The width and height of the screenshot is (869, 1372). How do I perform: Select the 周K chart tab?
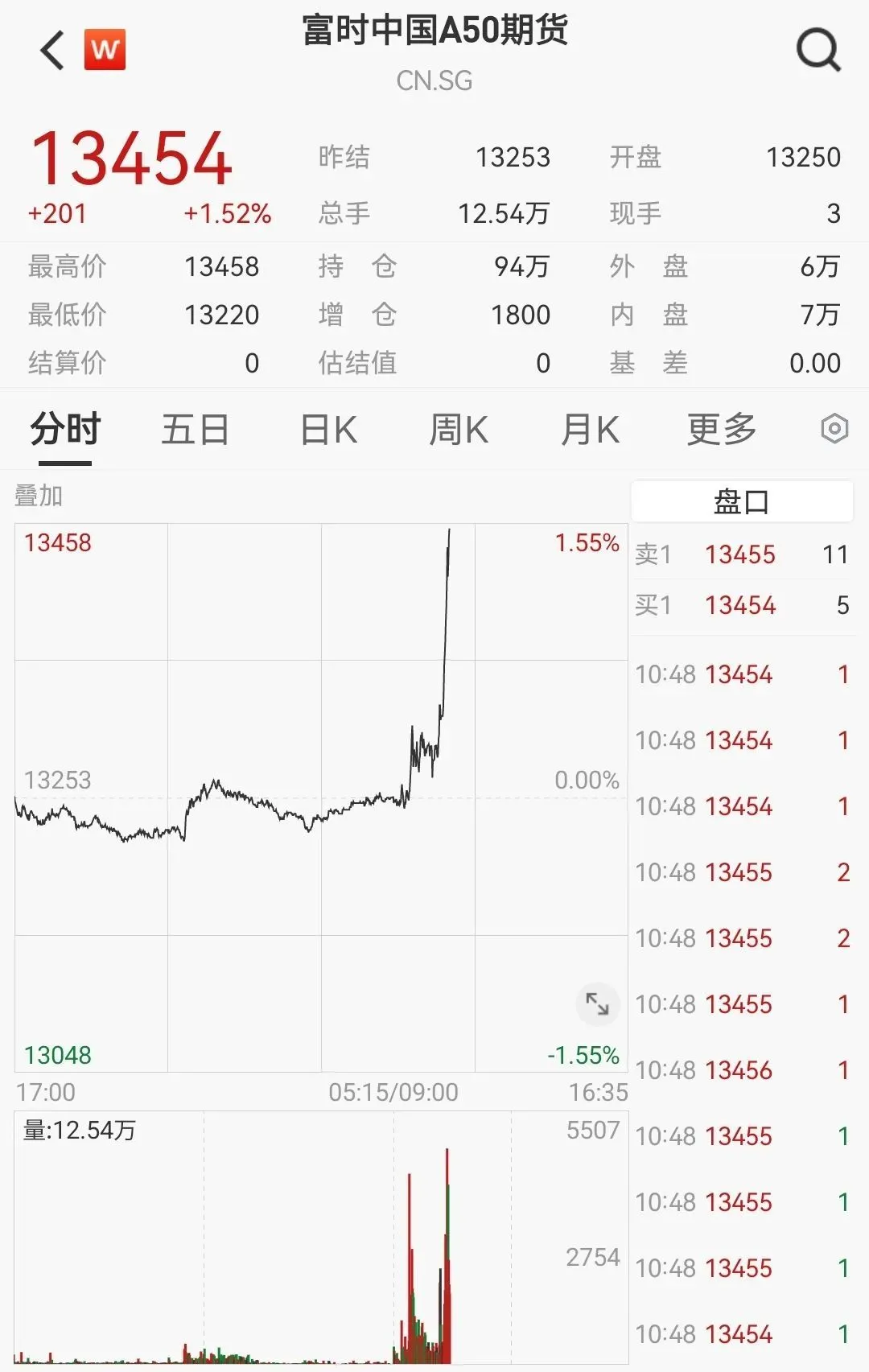[x=459, y=430]
